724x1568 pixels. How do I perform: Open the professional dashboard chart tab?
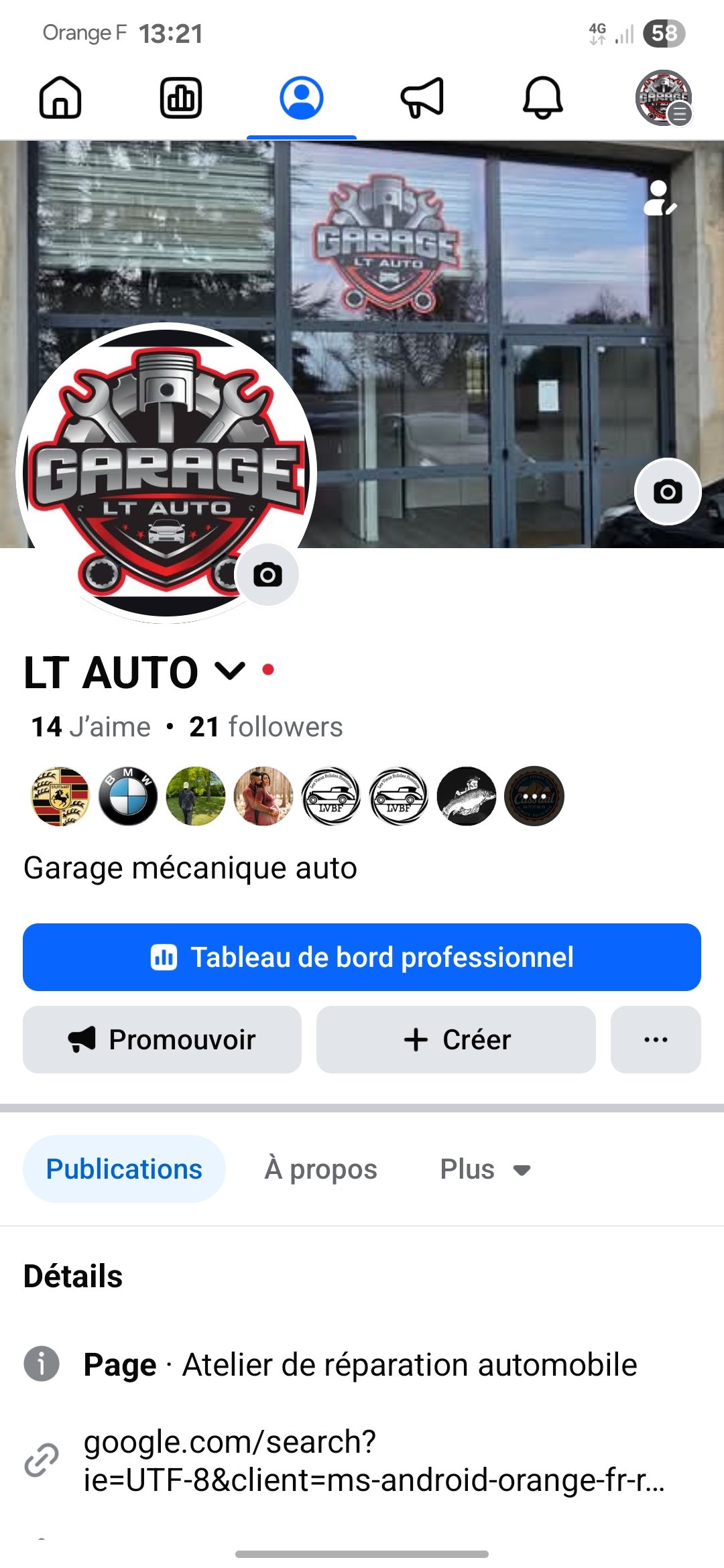click(181, 98)
